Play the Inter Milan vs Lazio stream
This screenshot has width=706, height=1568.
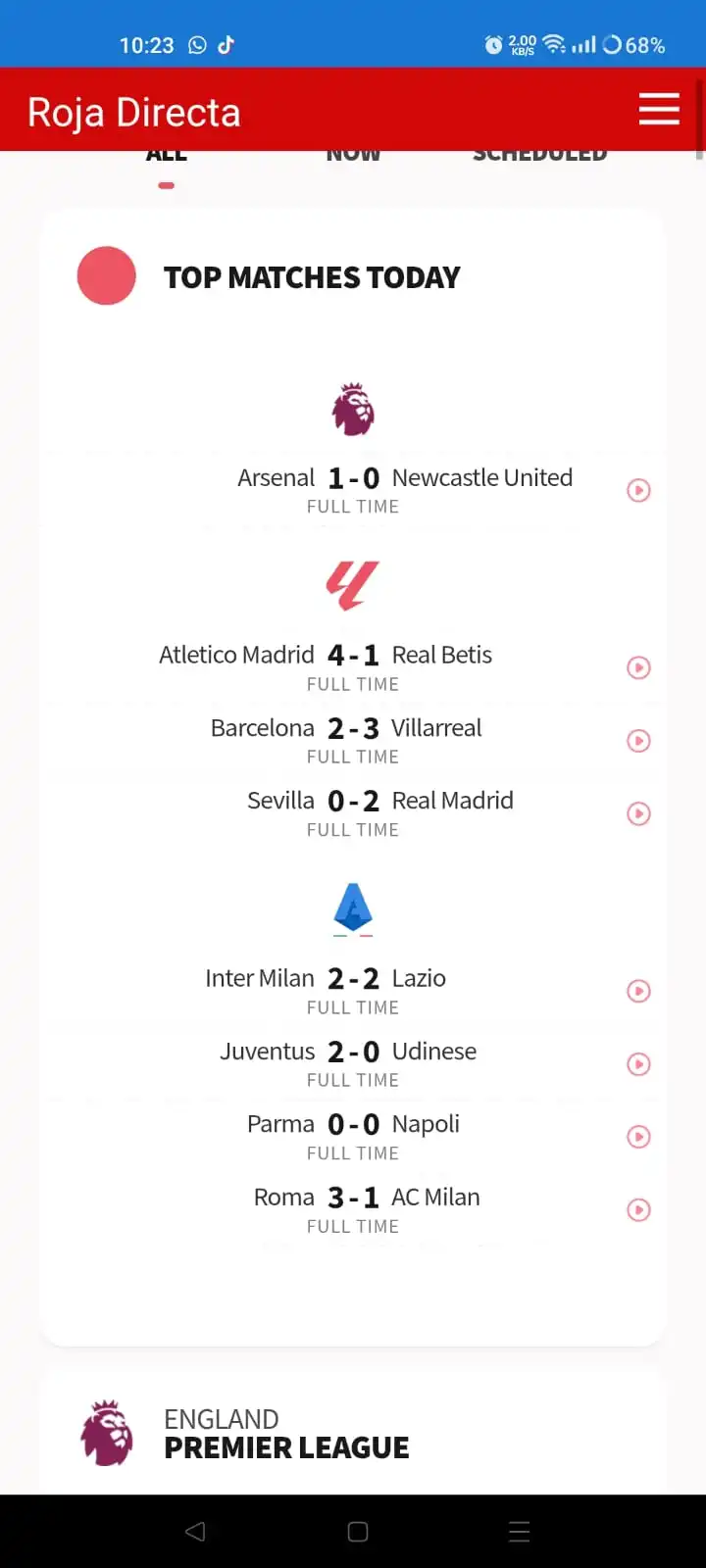tap(638, 991)
